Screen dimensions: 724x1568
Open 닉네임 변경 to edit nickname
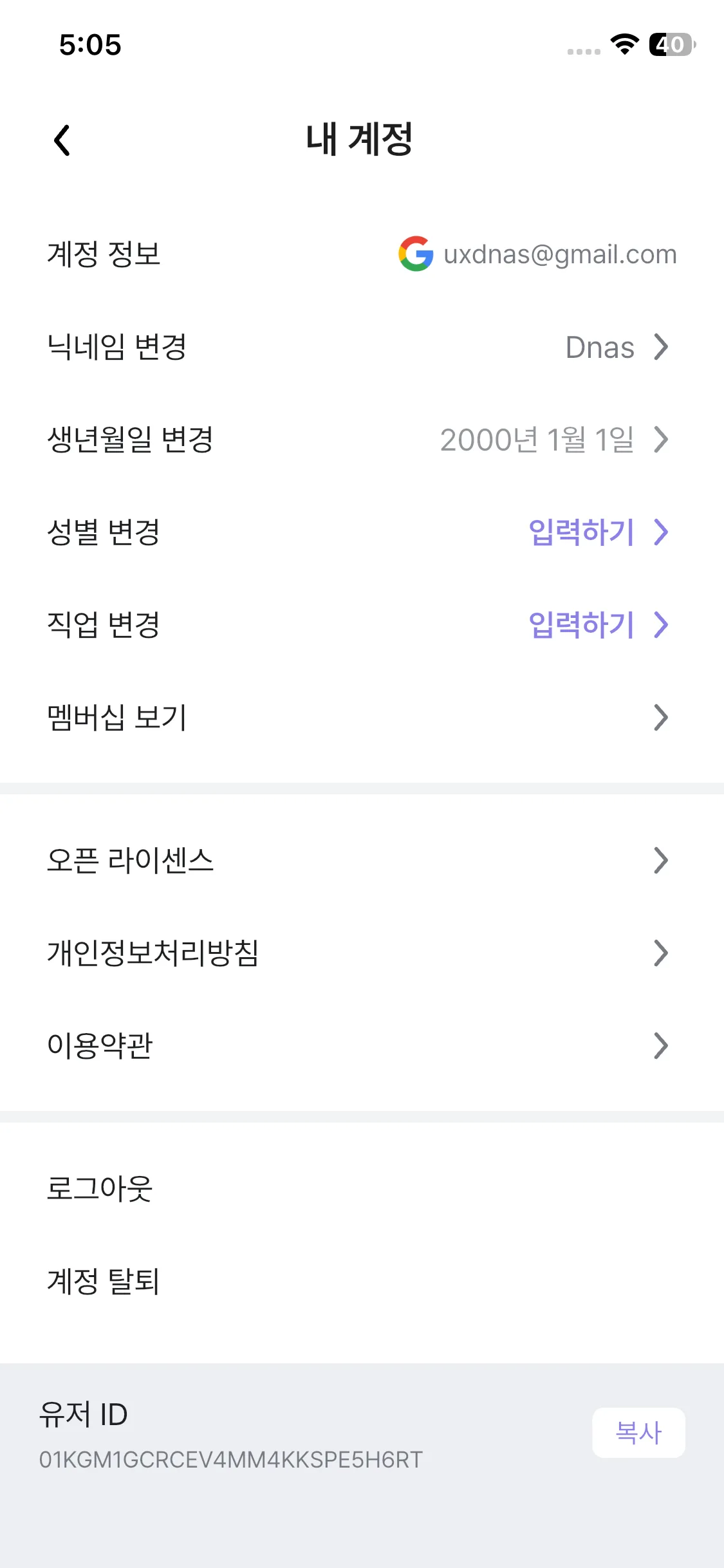[x=362, y=347]
